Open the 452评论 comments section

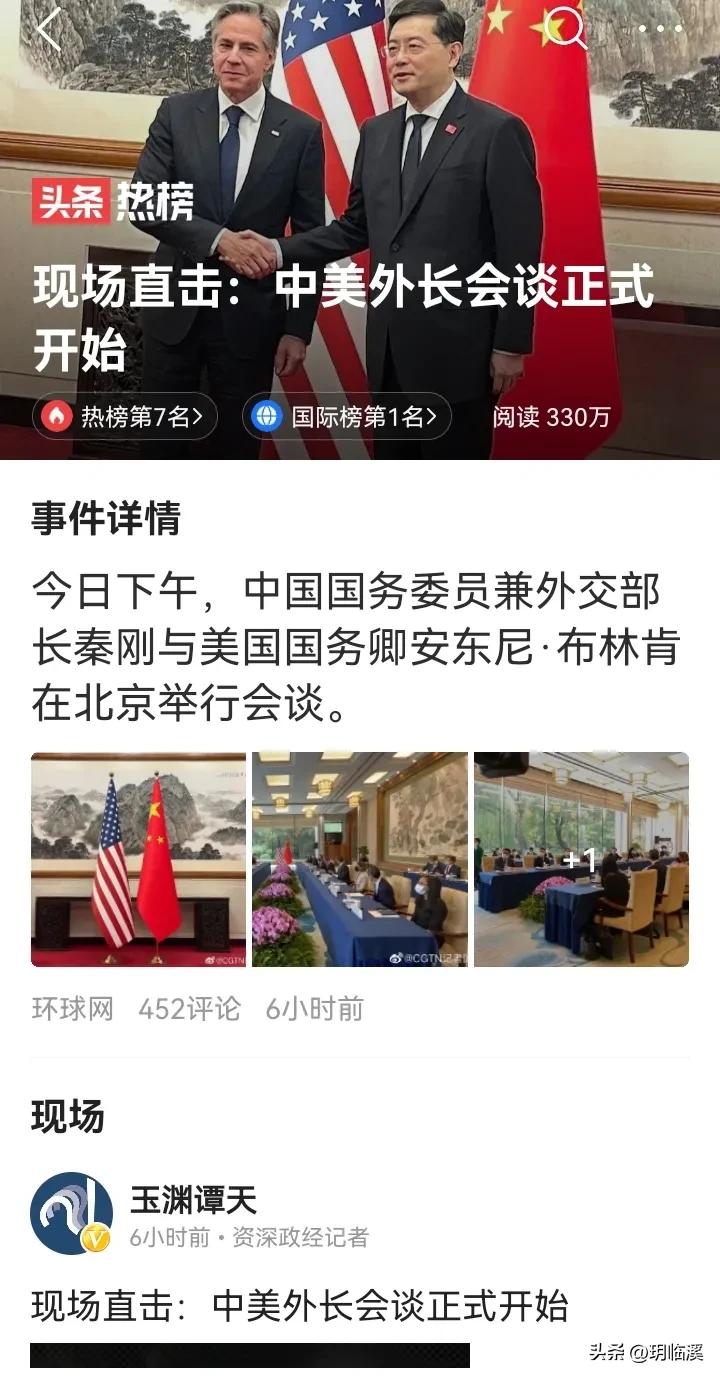click(188, 1010)
